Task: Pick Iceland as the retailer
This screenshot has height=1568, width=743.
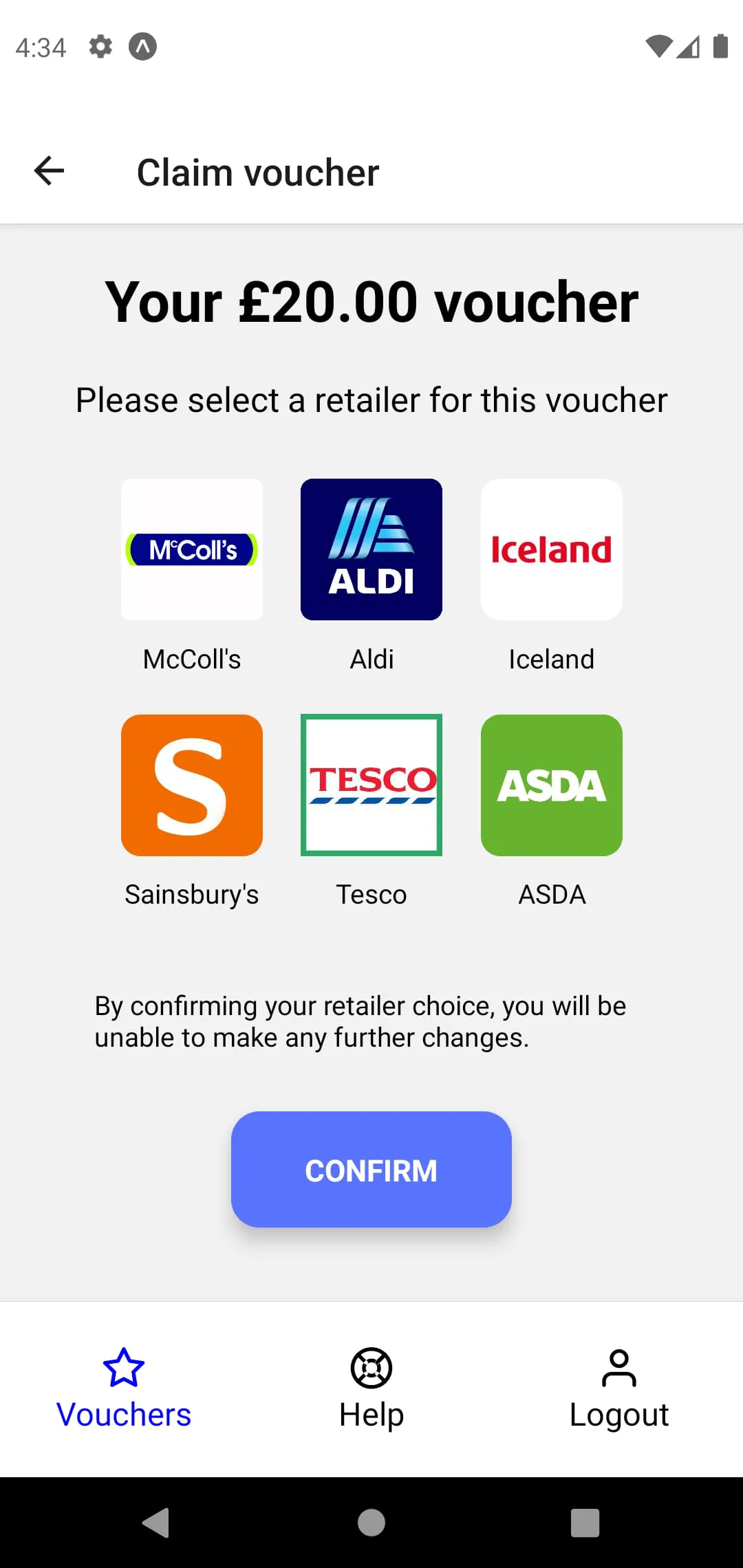Action: [551, 549]
